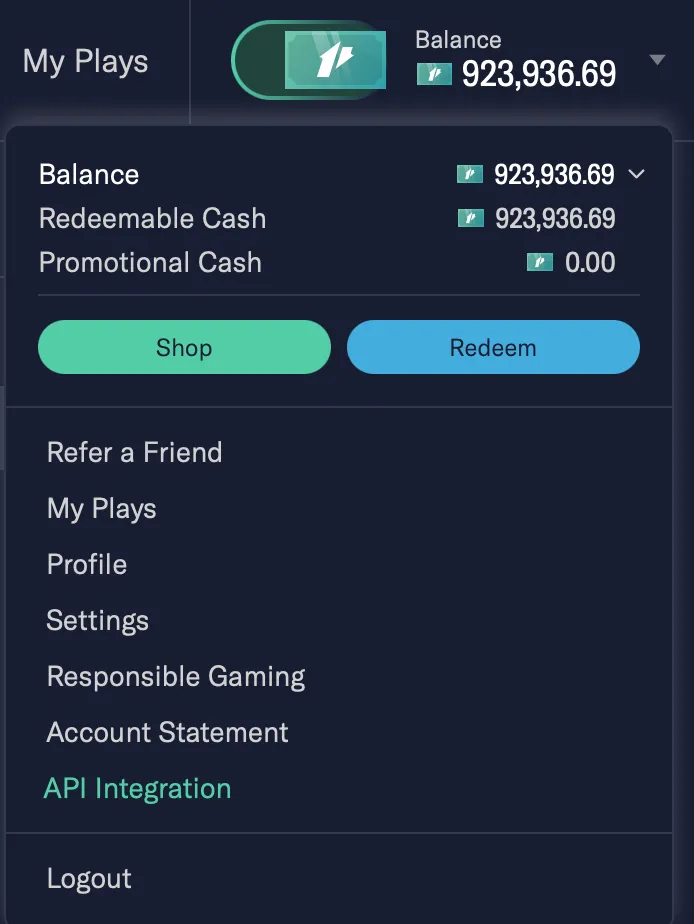Expand the Balance chevron in the panel

tap(637, 175)
